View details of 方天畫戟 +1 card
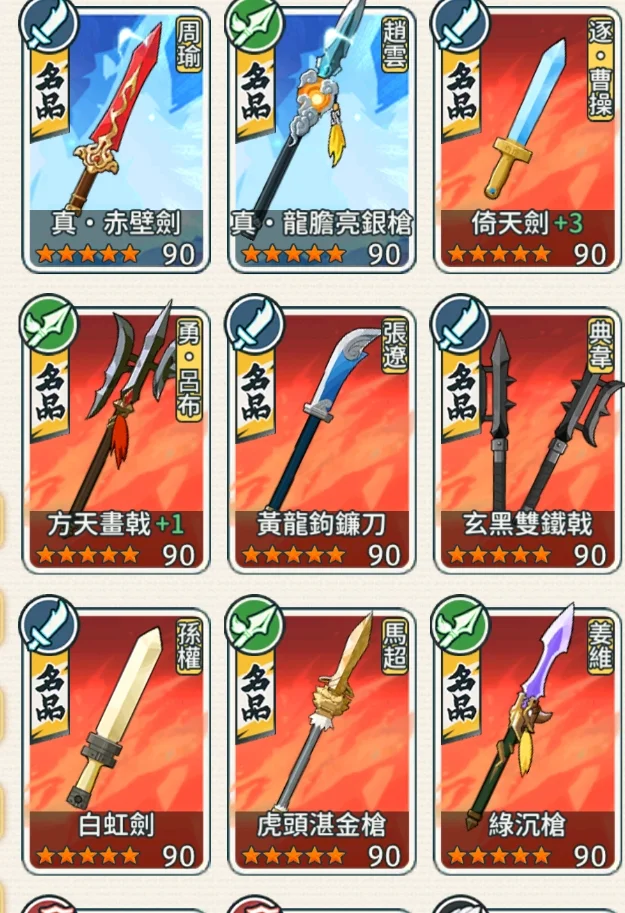This screenshot has height=913, width=625. pyautogui.click(x=116, y=438)
